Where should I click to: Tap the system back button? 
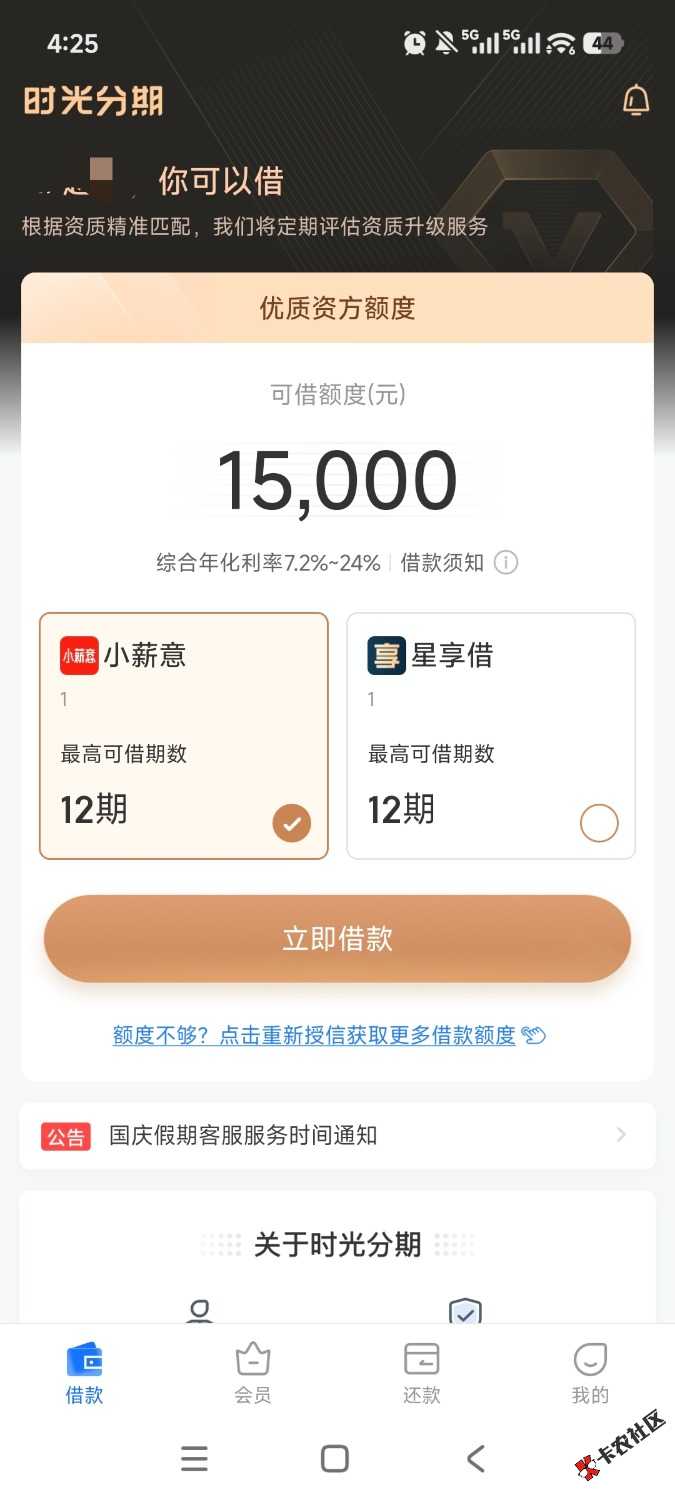tap(476, 1459)
